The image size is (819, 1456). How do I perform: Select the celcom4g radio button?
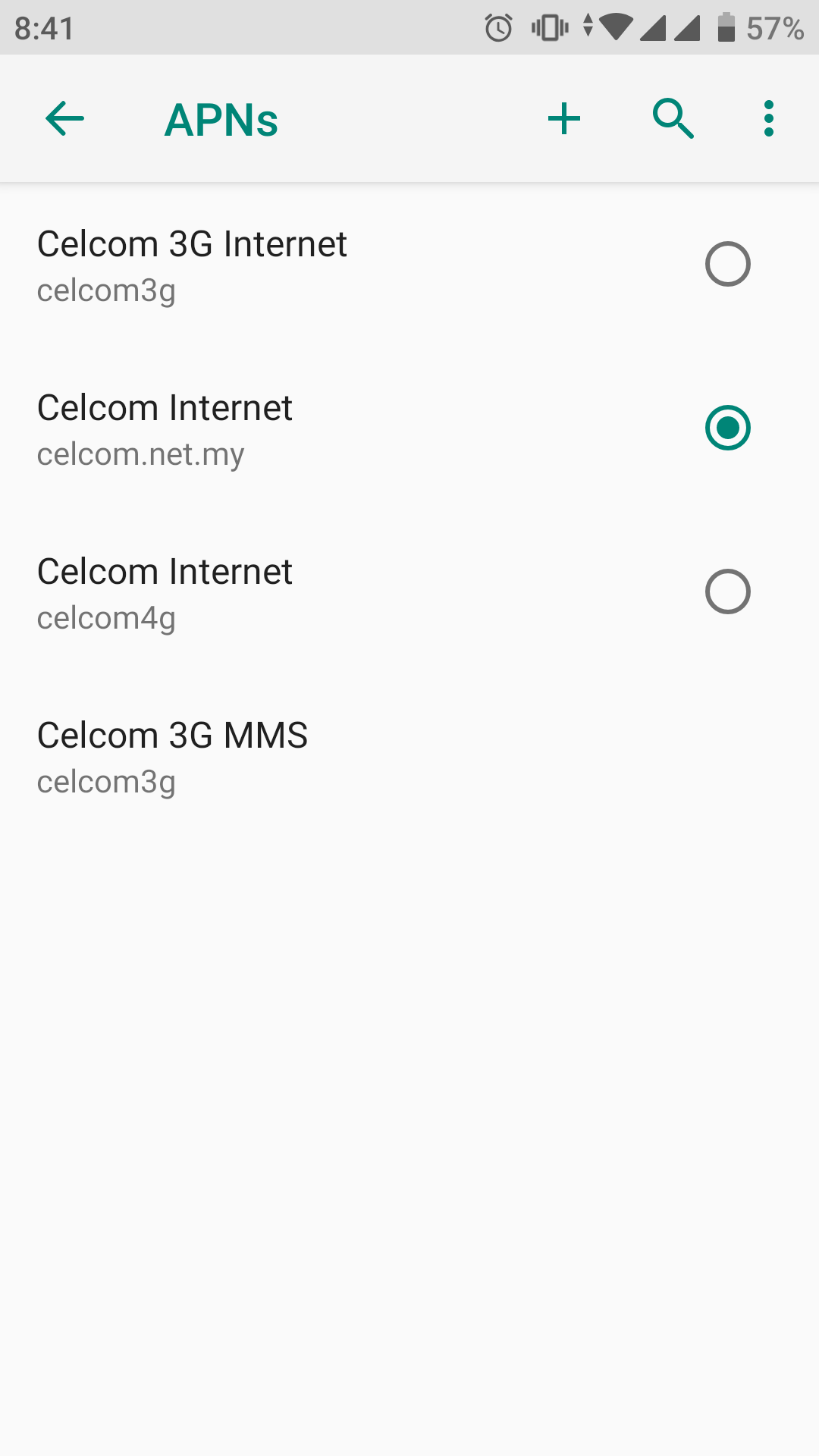pyautogui.click(x=727, y=591)
